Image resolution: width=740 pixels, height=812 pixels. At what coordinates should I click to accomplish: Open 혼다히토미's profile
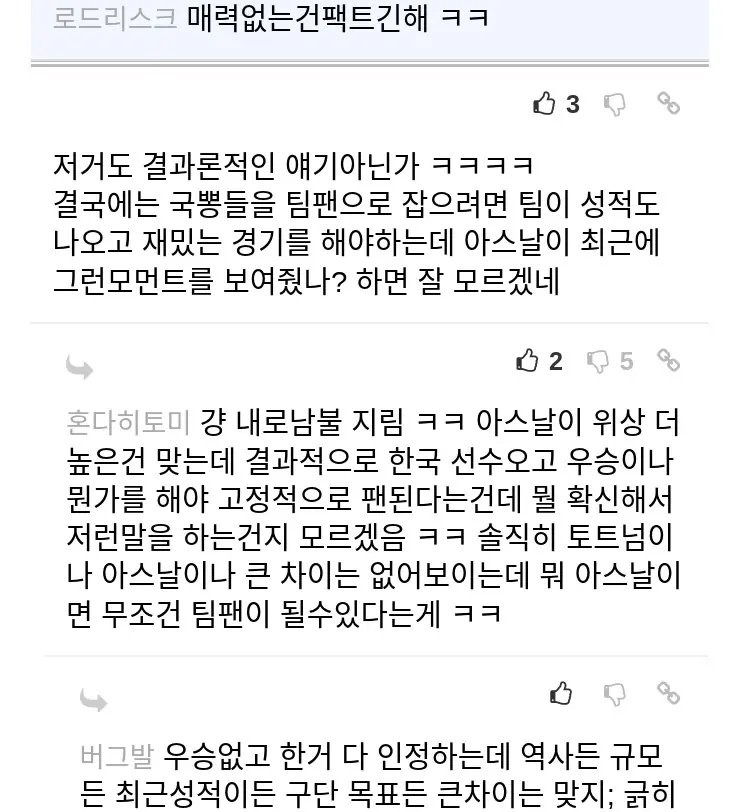click(x=127, y=422)
